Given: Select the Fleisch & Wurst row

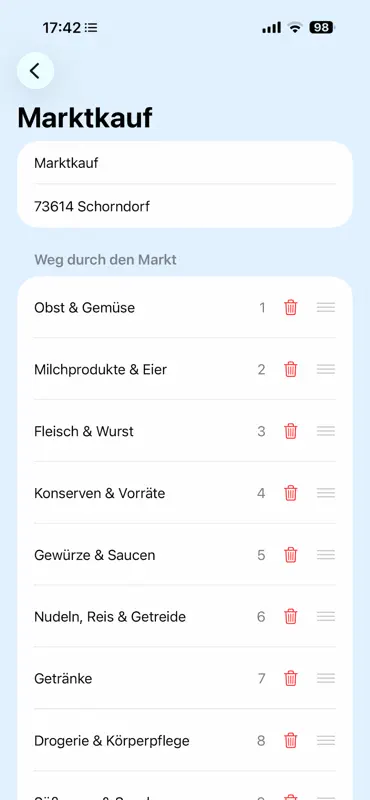Looking at the screenshot, I should click(185, 431).
